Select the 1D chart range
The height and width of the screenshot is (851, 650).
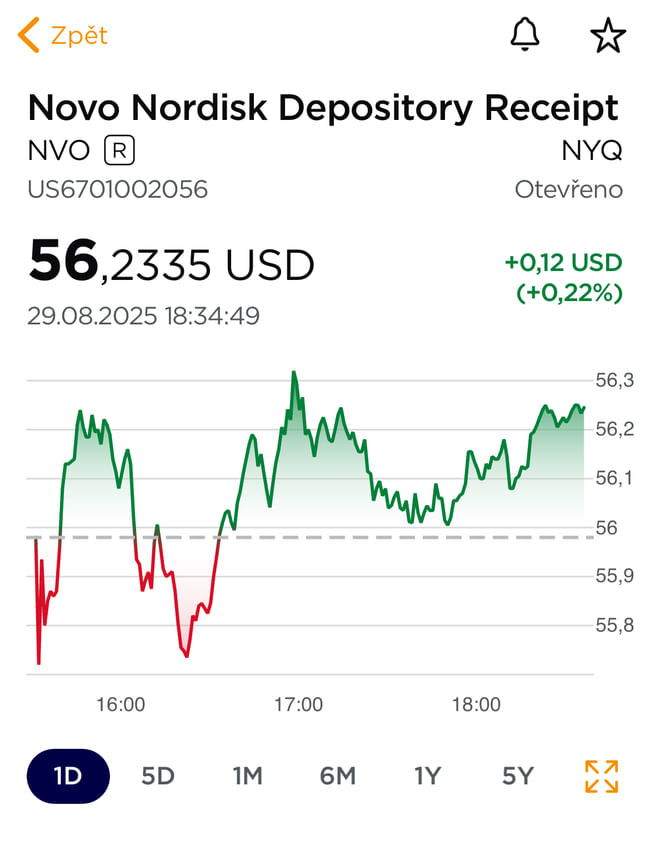(67, 776)
